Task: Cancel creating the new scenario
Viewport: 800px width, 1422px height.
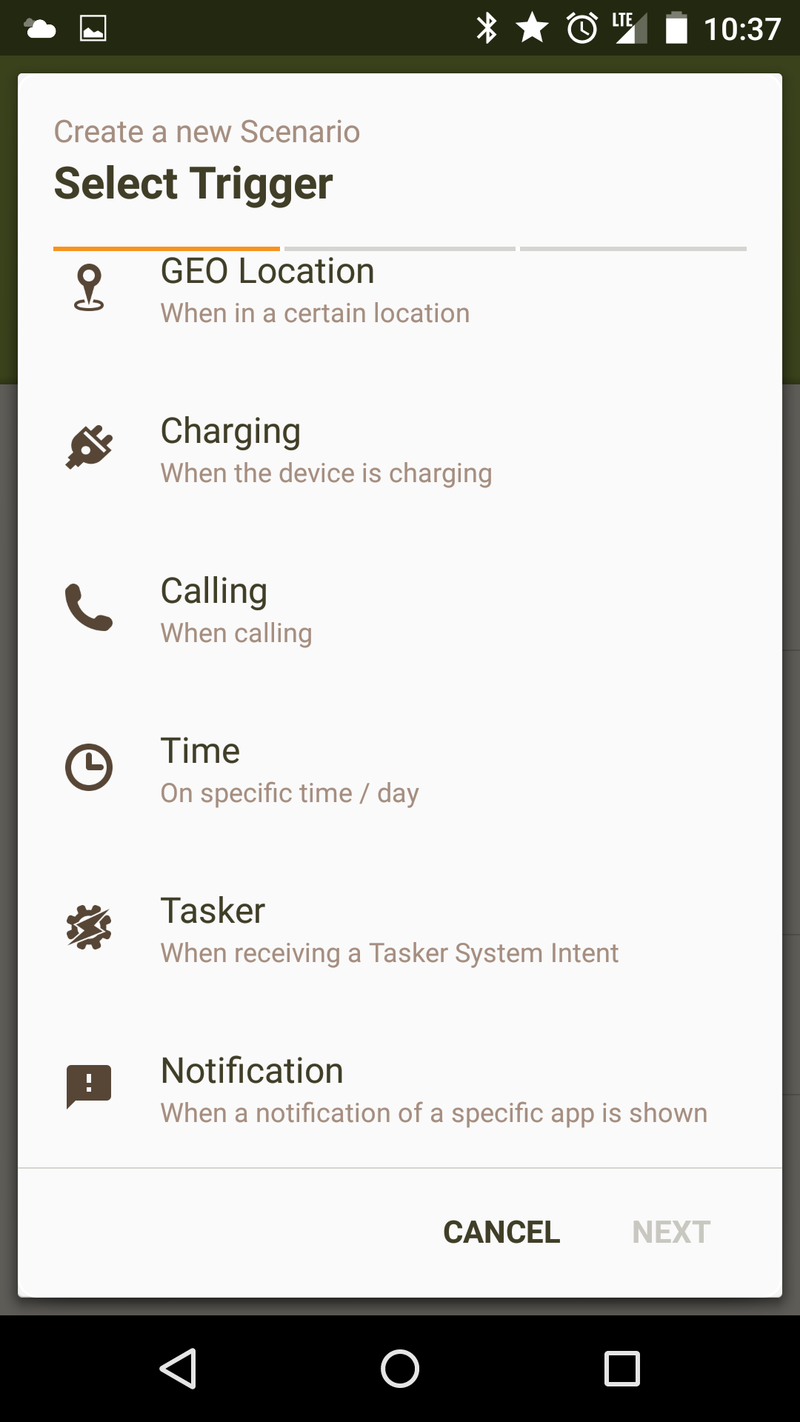Action: point(501,1232)
